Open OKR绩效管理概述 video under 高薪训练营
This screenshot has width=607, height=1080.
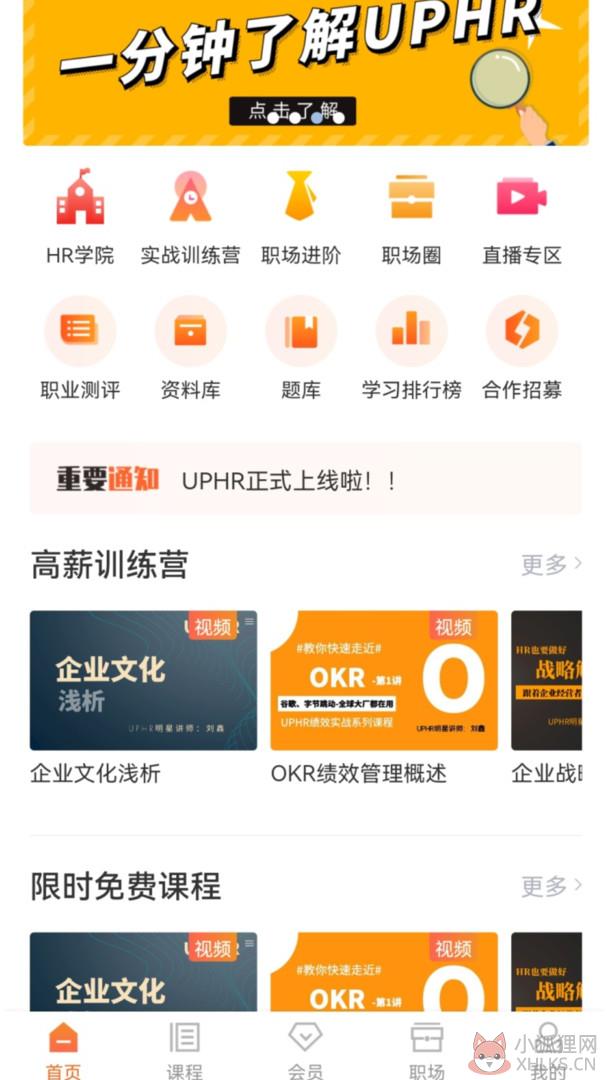(384, 698)
